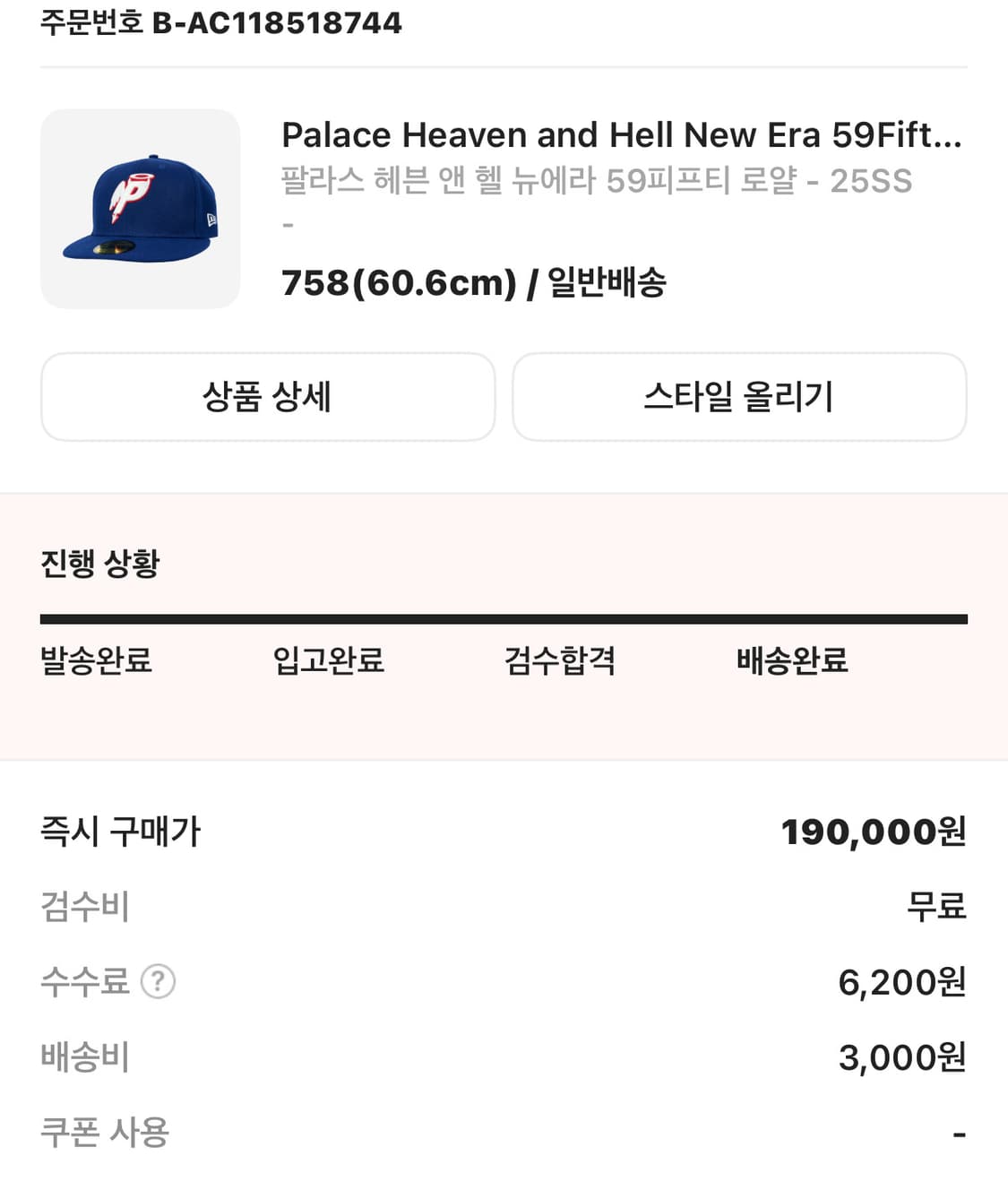The width and height of the screenshot is (1008, 1190).
Task: Select the 발송완료 progress step
Action: coord(93,661)
